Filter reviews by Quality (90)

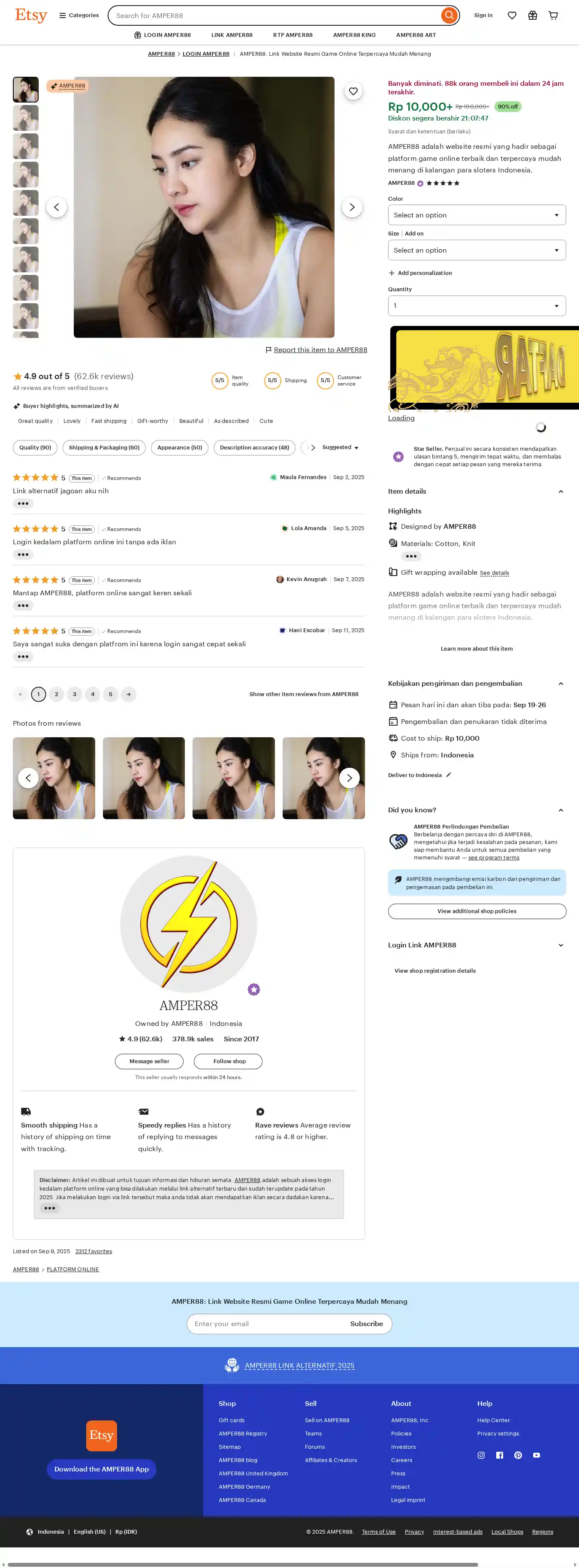point(35,447)
